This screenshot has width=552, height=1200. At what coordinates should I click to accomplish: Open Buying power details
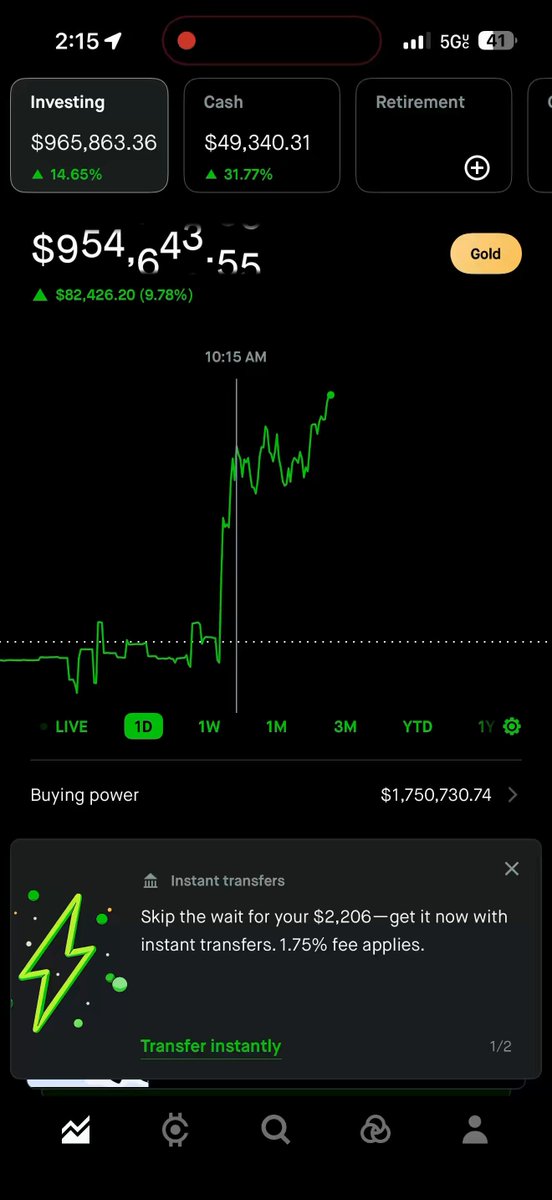click(x=276, y=795)
